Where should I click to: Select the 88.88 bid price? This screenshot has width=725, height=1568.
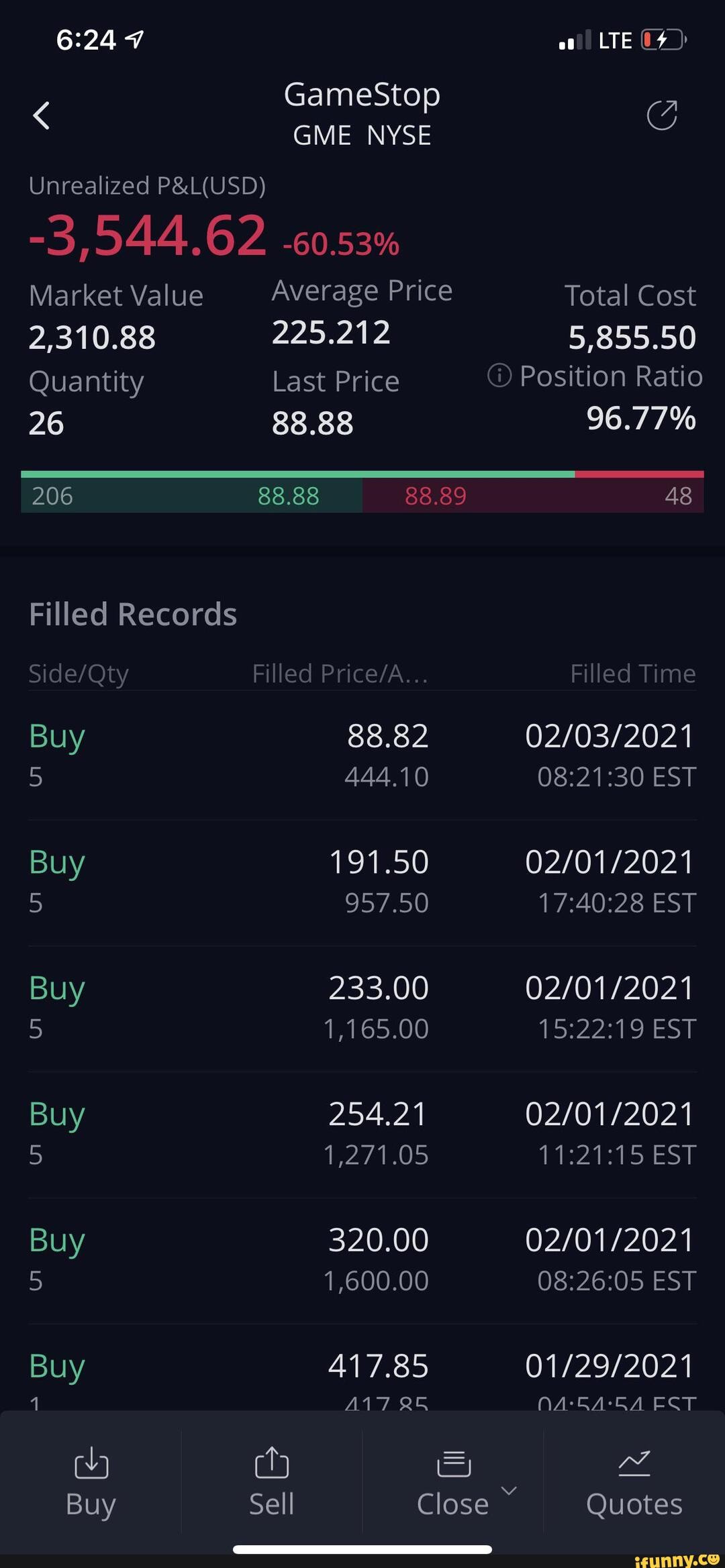(x=289, y=496)
